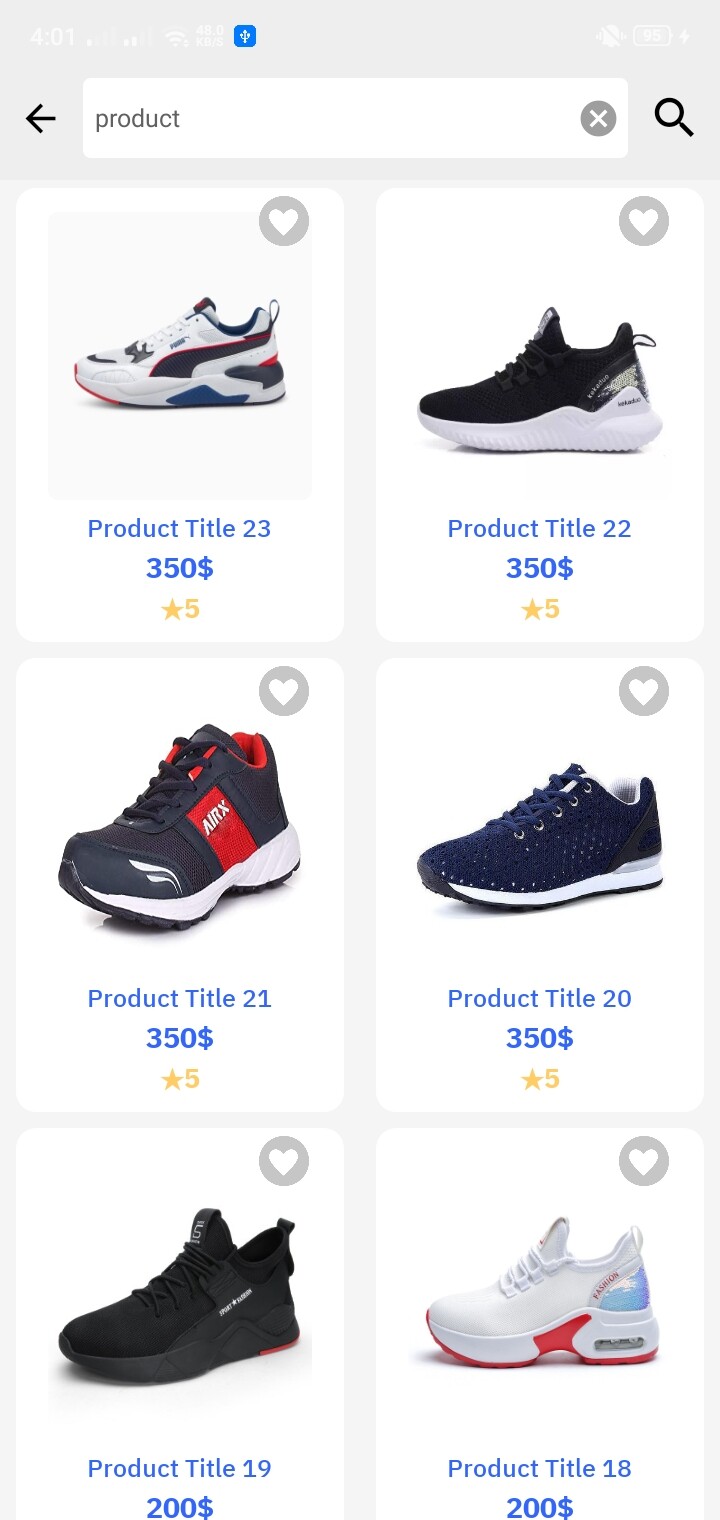Tap the back arrow icon
The width and height of the screenshot is (720, 1520).
pyautogui.click(x=40, y=118)
